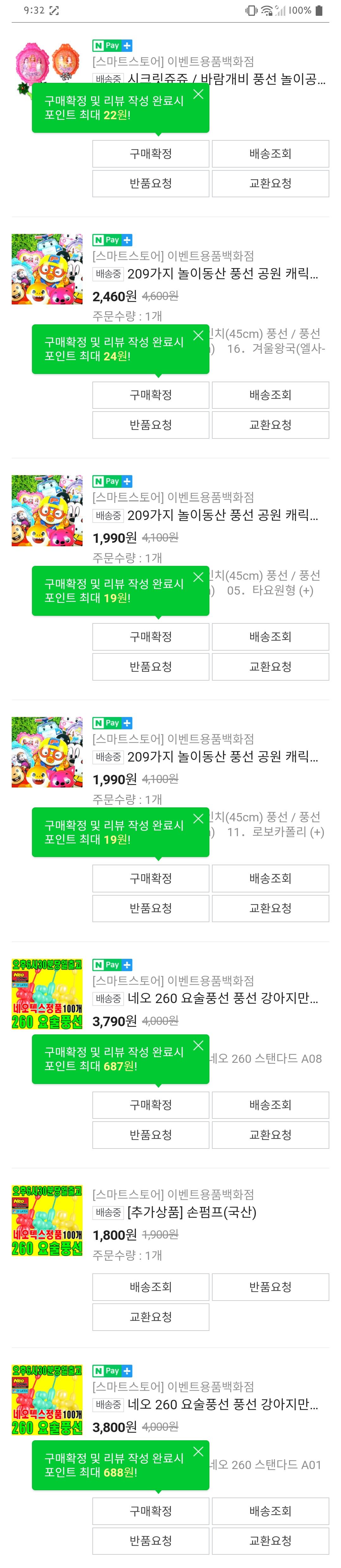Close the 687원 point reward tooltip
This screenshot has height=1568, width=341.
(198, 1045)
